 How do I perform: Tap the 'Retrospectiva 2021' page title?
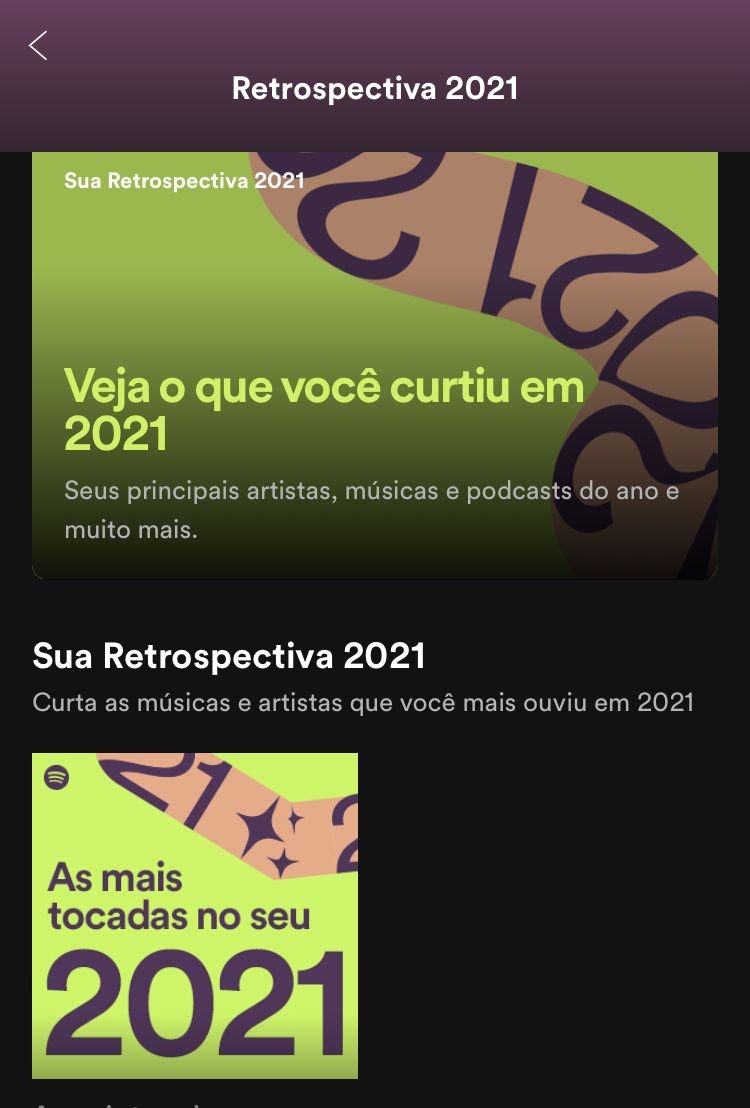[375, 88]
